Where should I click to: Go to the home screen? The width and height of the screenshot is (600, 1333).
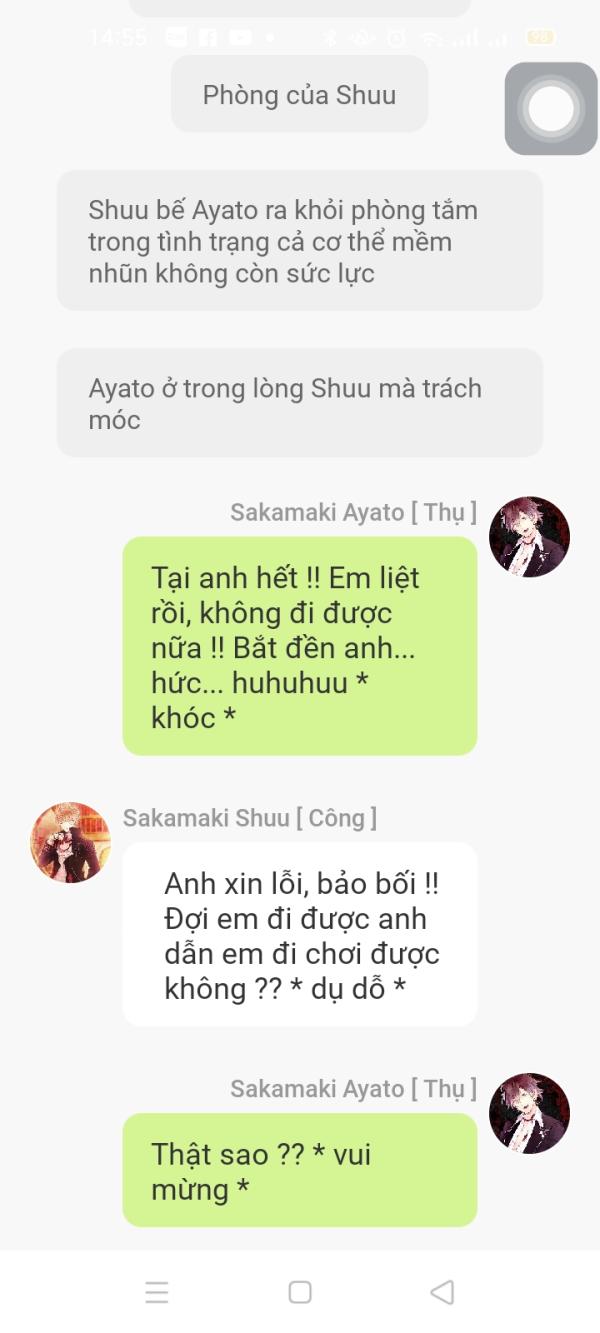[x=300, y=1291]
